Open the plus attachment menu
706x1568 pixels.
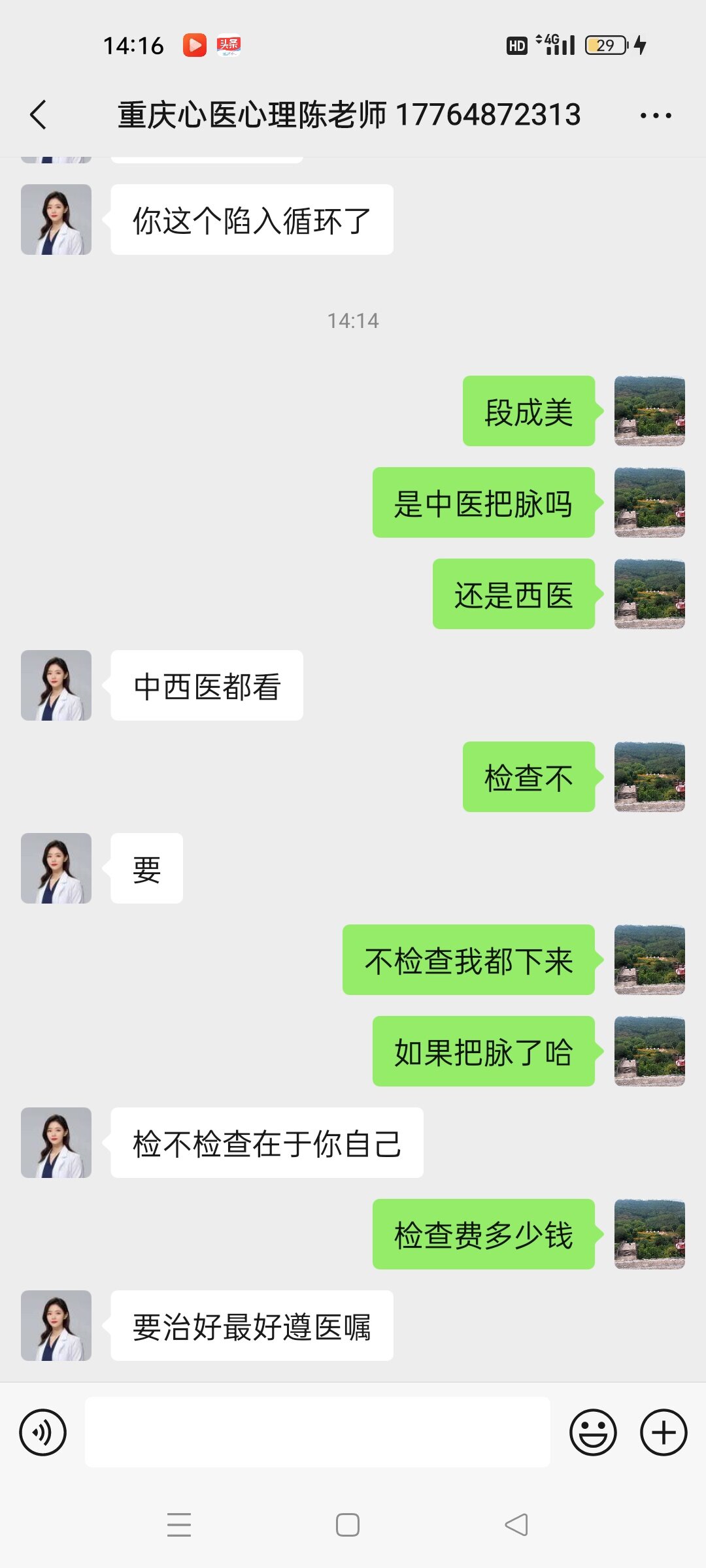click(664, 1433)
